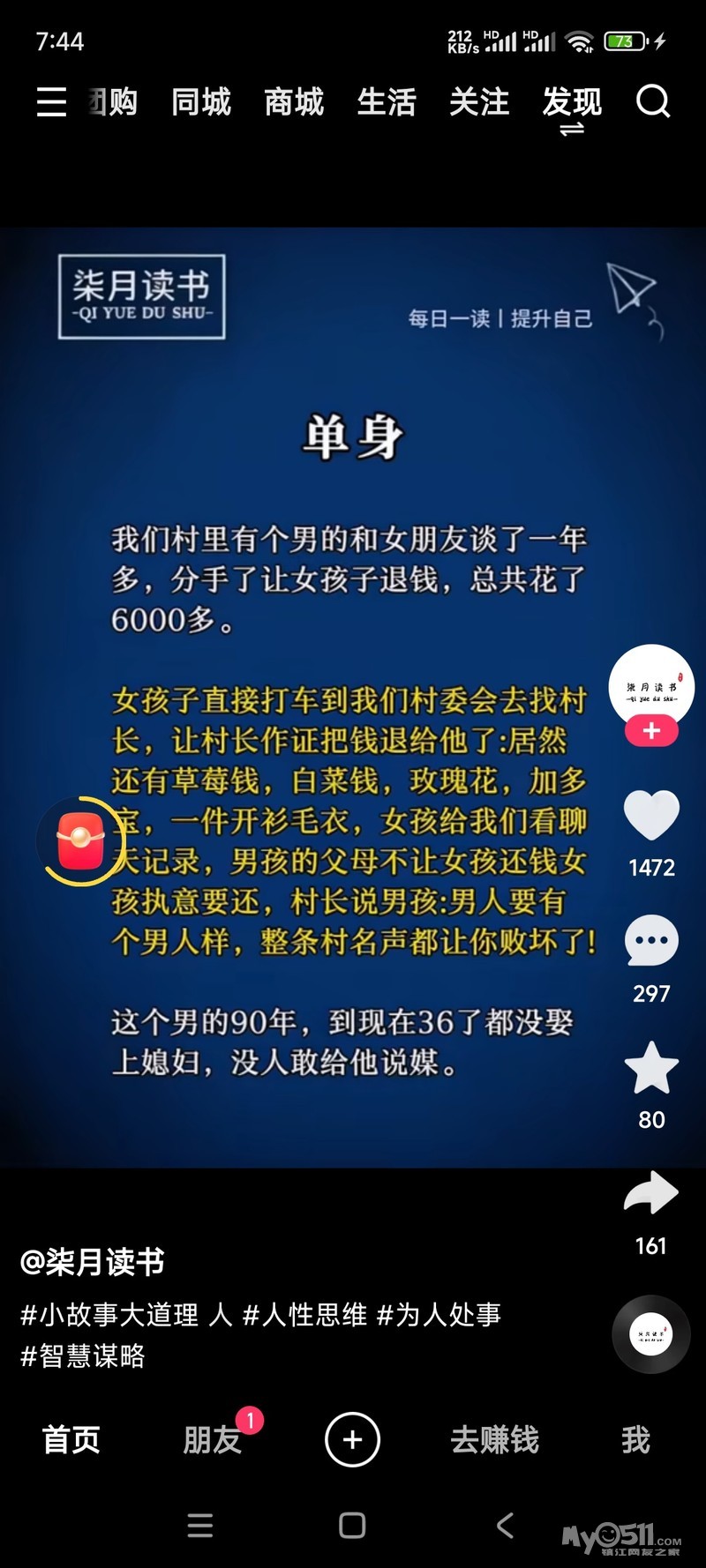The image size is (706, 1568).
Task: Share this video via arrow icon
Action: pyautogui.click(x=651, y=1194)
